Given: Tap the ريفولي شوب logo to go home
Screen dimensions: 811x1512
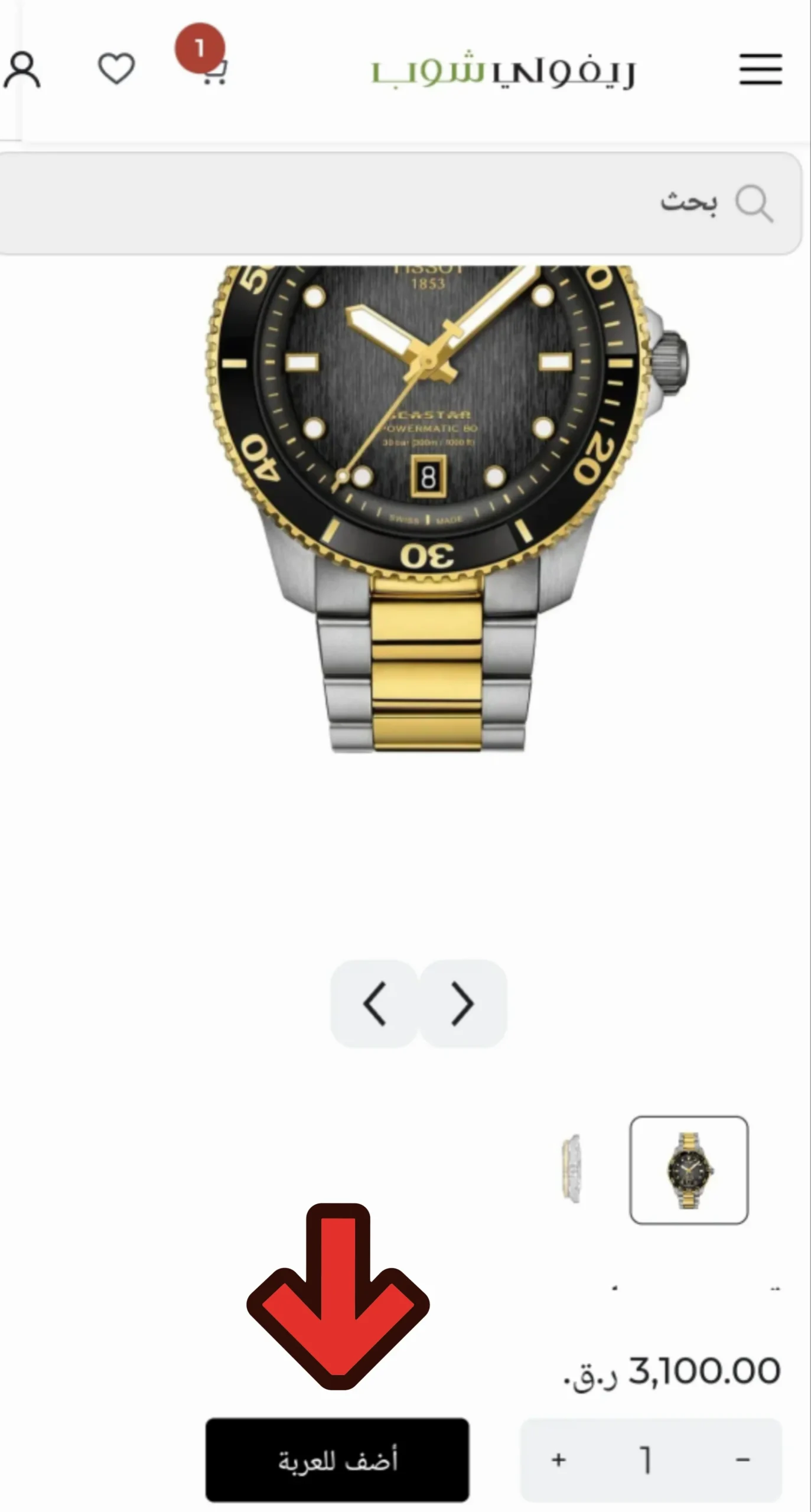Looking at the screenshot, I should coord(503,72).
